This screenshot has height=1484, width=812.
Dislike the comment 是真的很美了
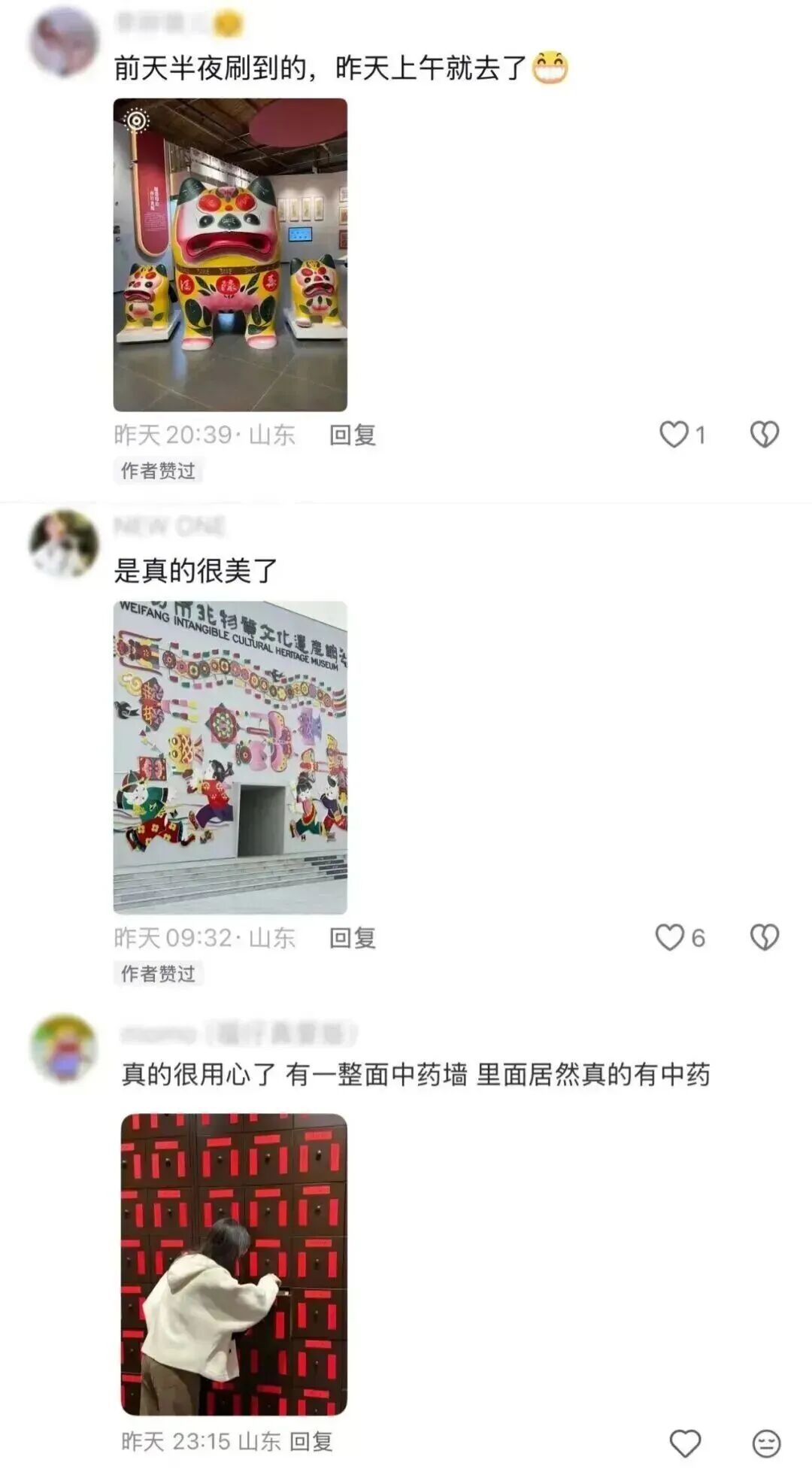pyautogui.click(x=765, y=937)
